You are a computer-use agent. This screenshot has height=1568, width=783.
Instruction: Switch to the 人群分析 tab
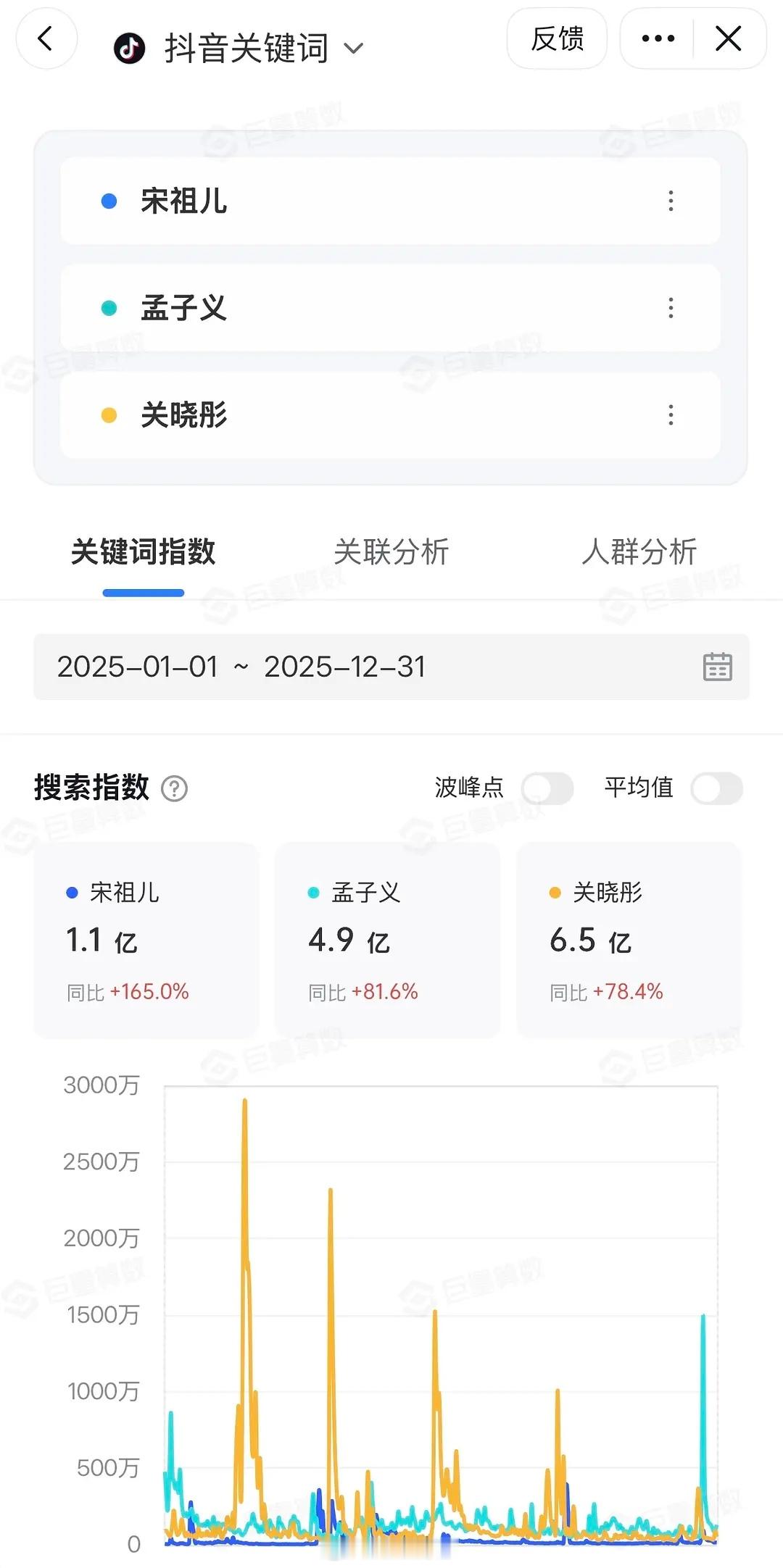coord(639,552)
